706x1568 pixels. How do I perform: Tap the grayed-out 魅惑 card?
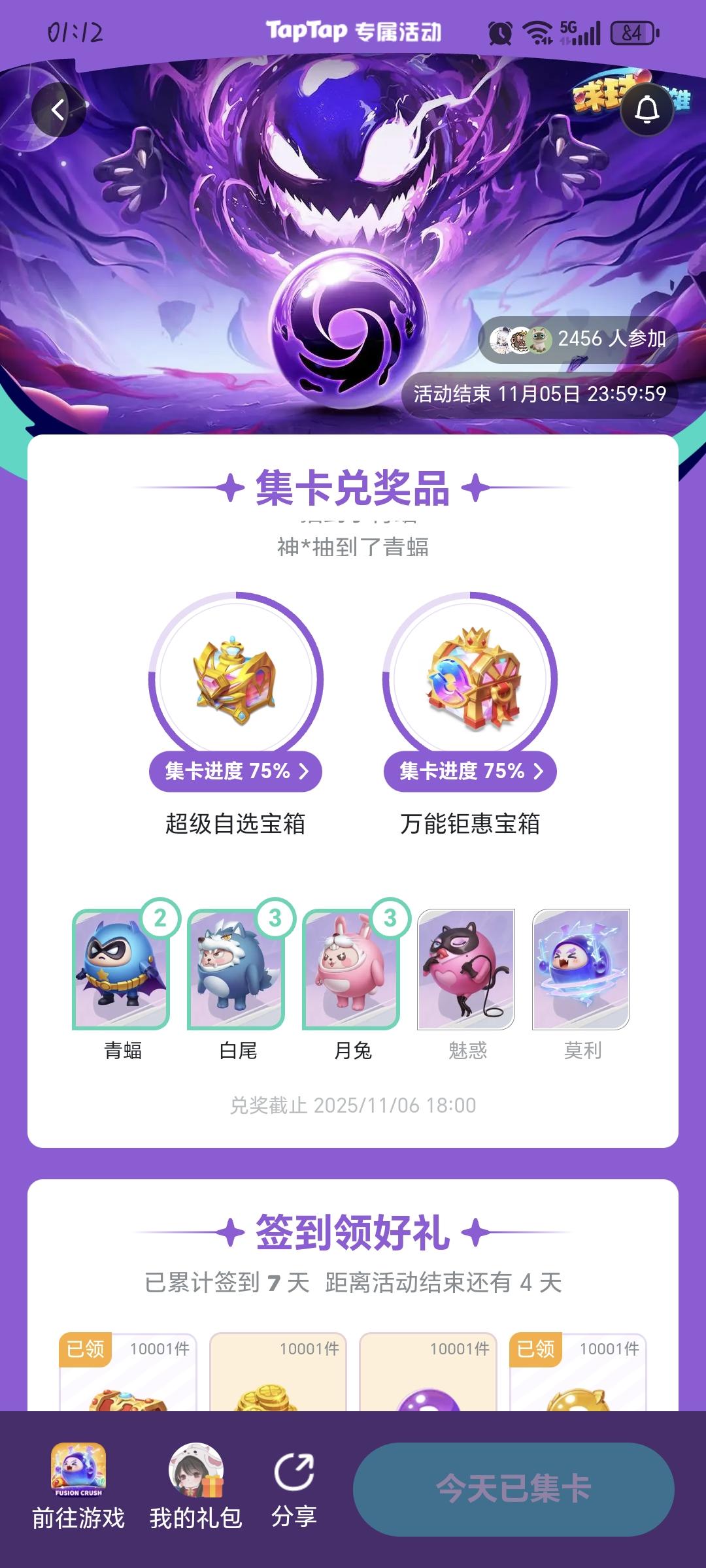[467, 968]
